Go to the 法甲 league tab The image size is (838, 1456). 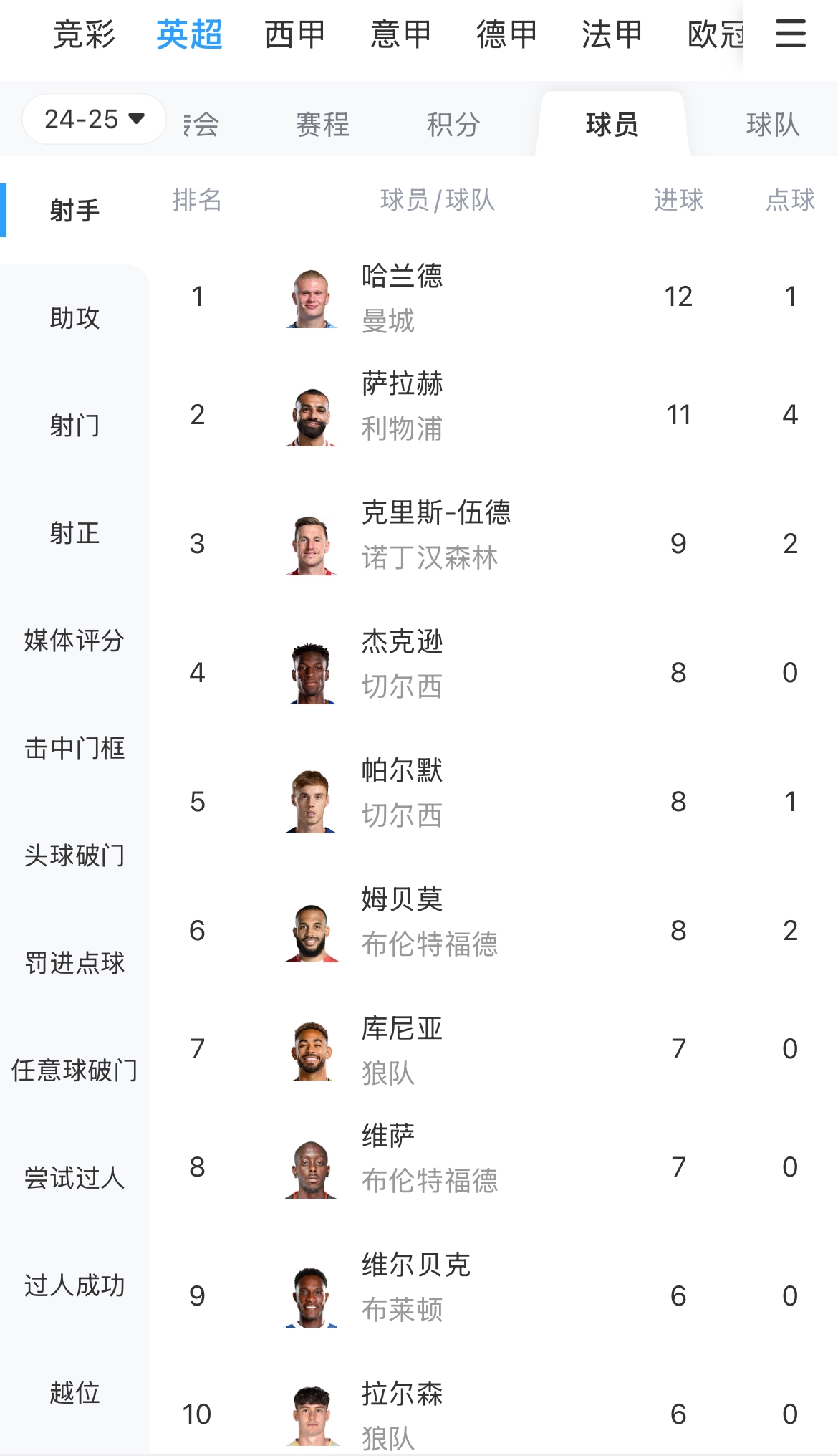click(x=612, y=34)
